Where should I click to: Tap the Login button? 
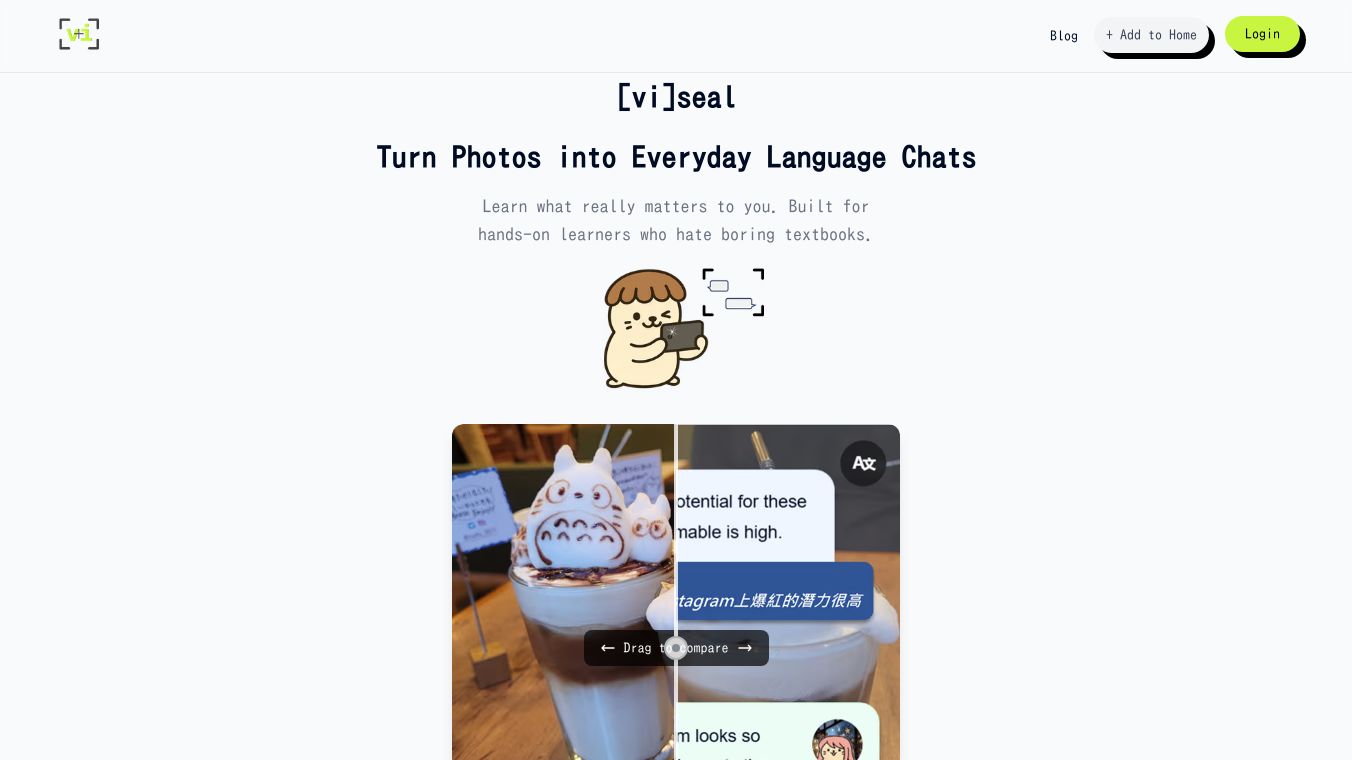[1262, 34]
